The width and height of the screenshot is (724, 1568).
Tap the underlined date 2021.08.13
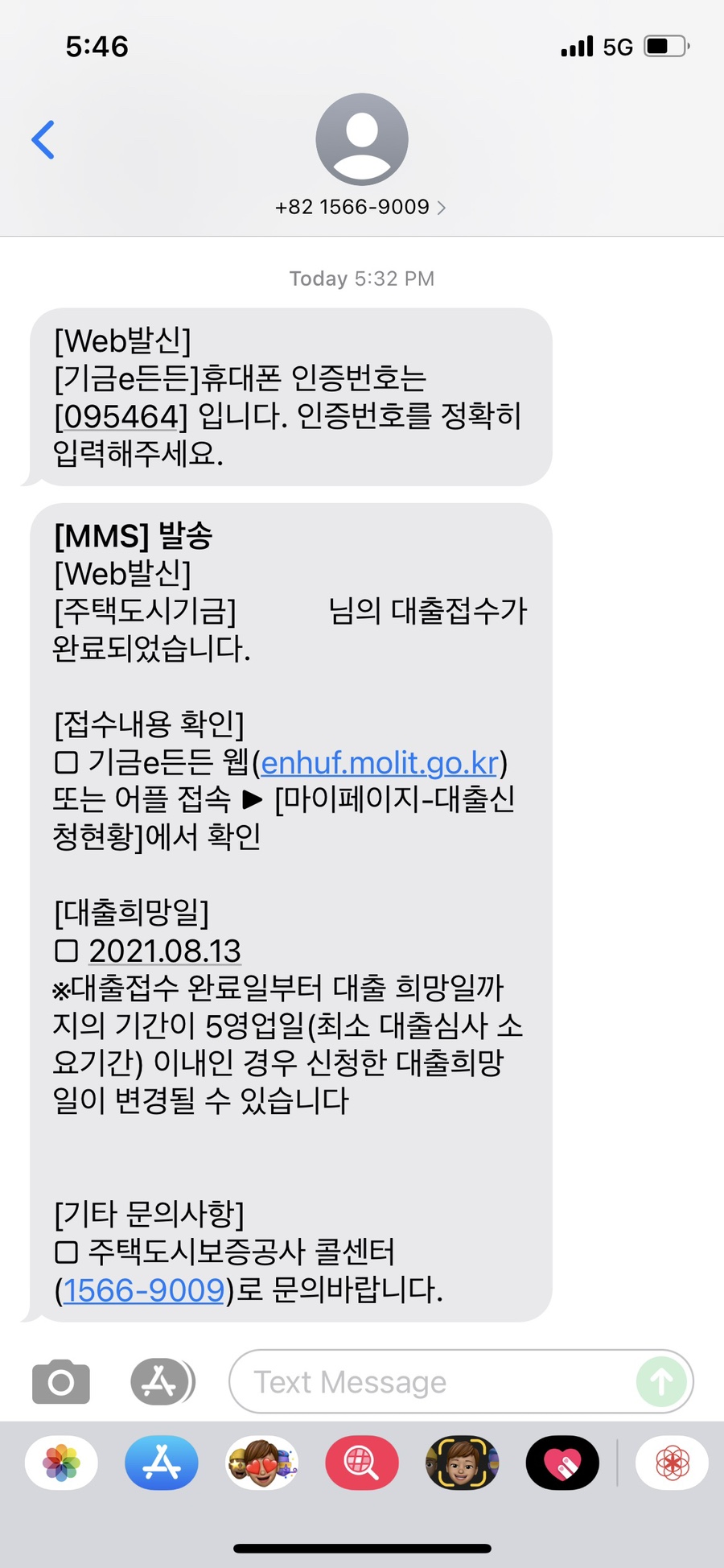[165, 951]
